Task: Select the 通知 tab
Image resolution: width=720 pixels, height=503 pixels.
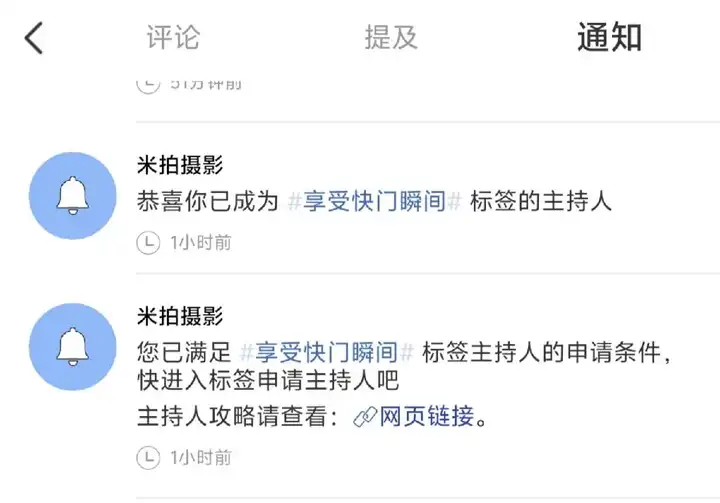Action: (x=609, y=38)
